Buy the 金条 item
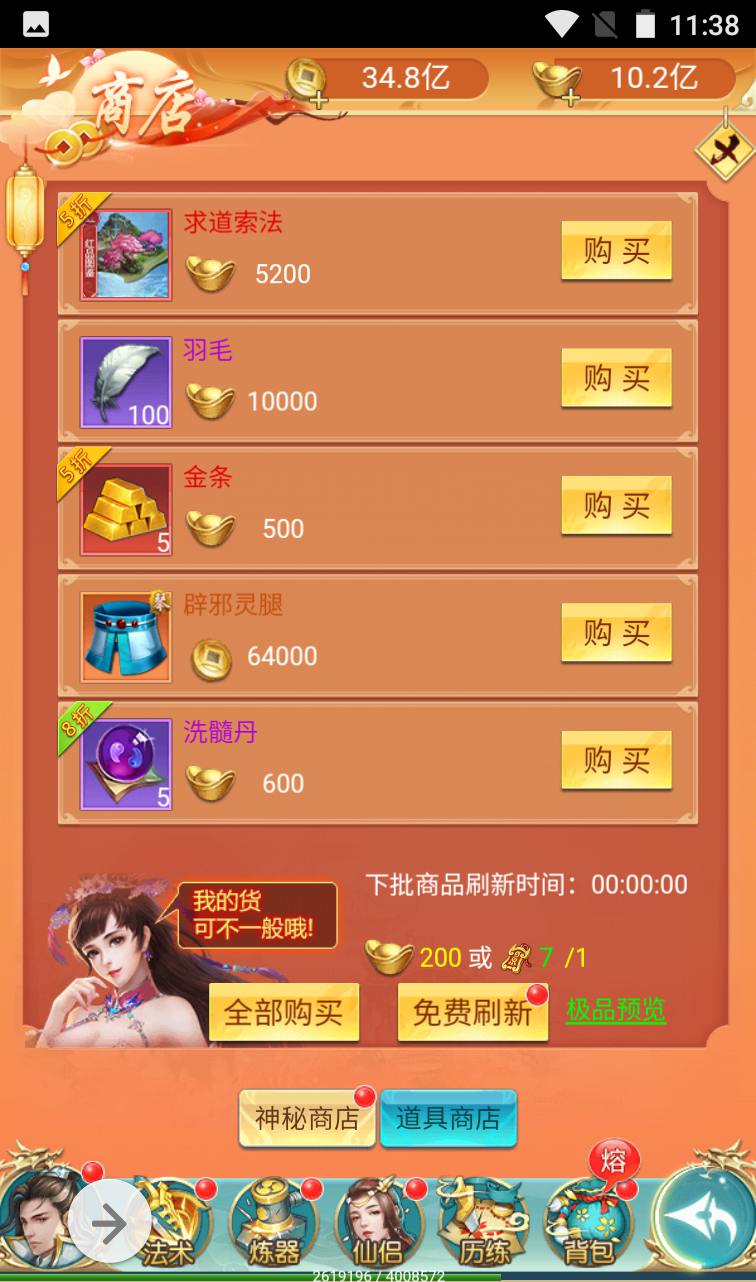The height and width of the screenshot is (1282, 756). (616, 505)
